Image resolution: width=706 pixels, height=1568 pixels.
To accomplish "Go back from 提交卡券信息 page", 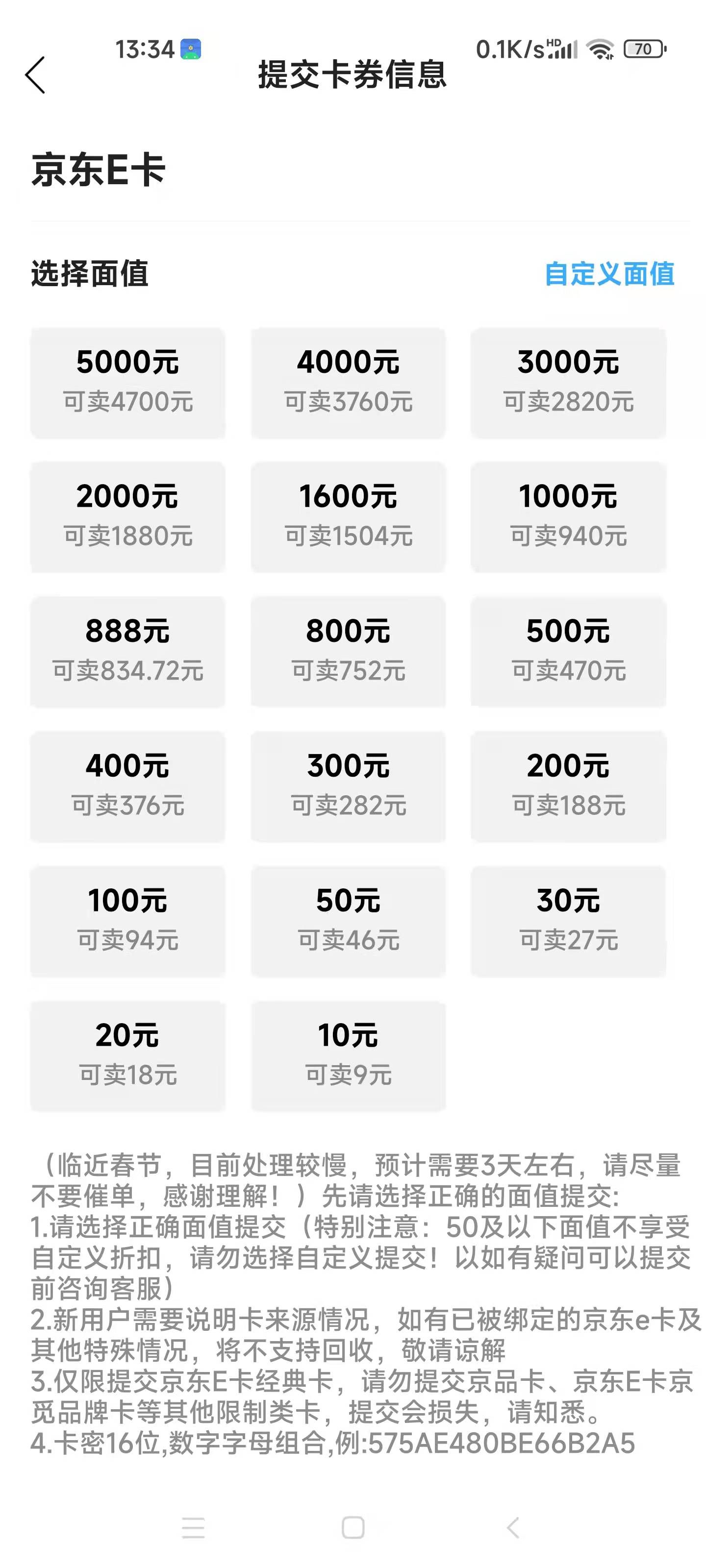I will coord(35,75).
